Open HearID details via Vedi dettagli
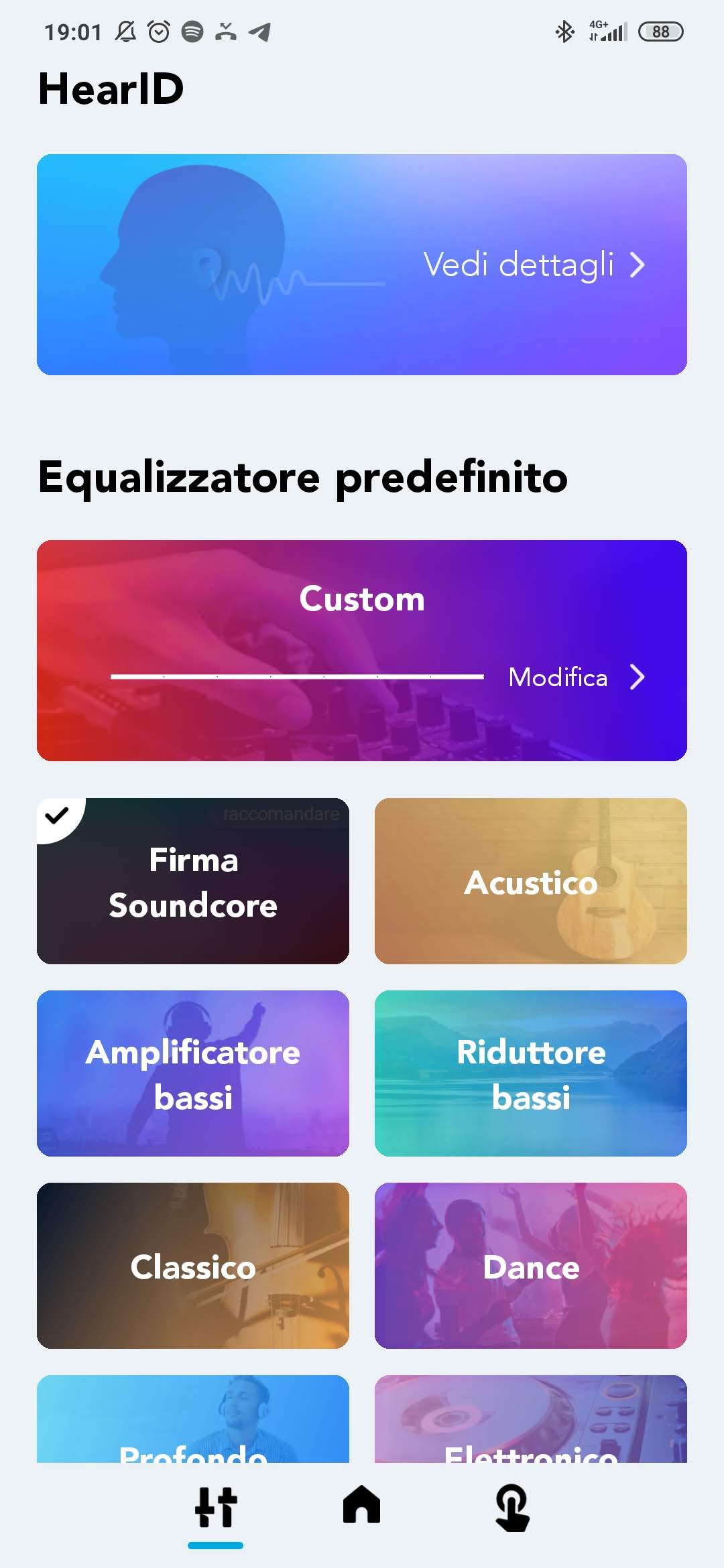This screenshot has height=1568, width=724. point(533,265)
